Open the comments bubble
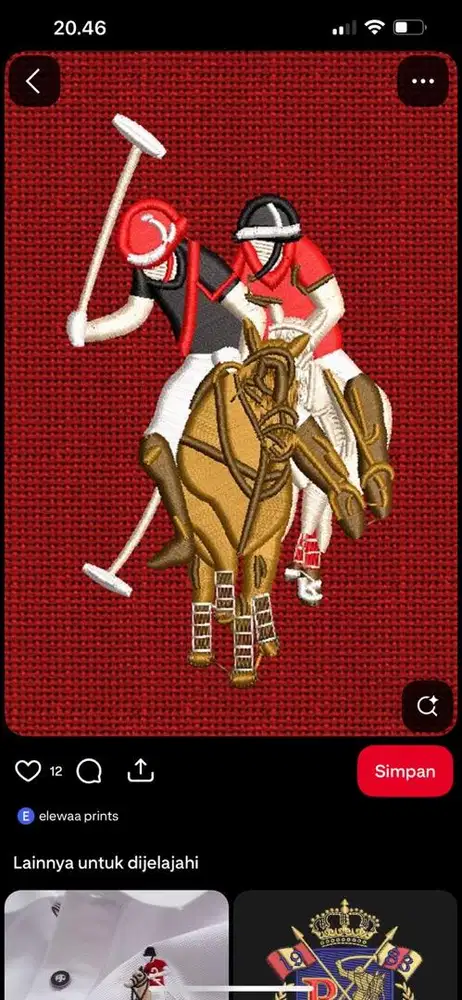462x1000 pixels. 89,771
